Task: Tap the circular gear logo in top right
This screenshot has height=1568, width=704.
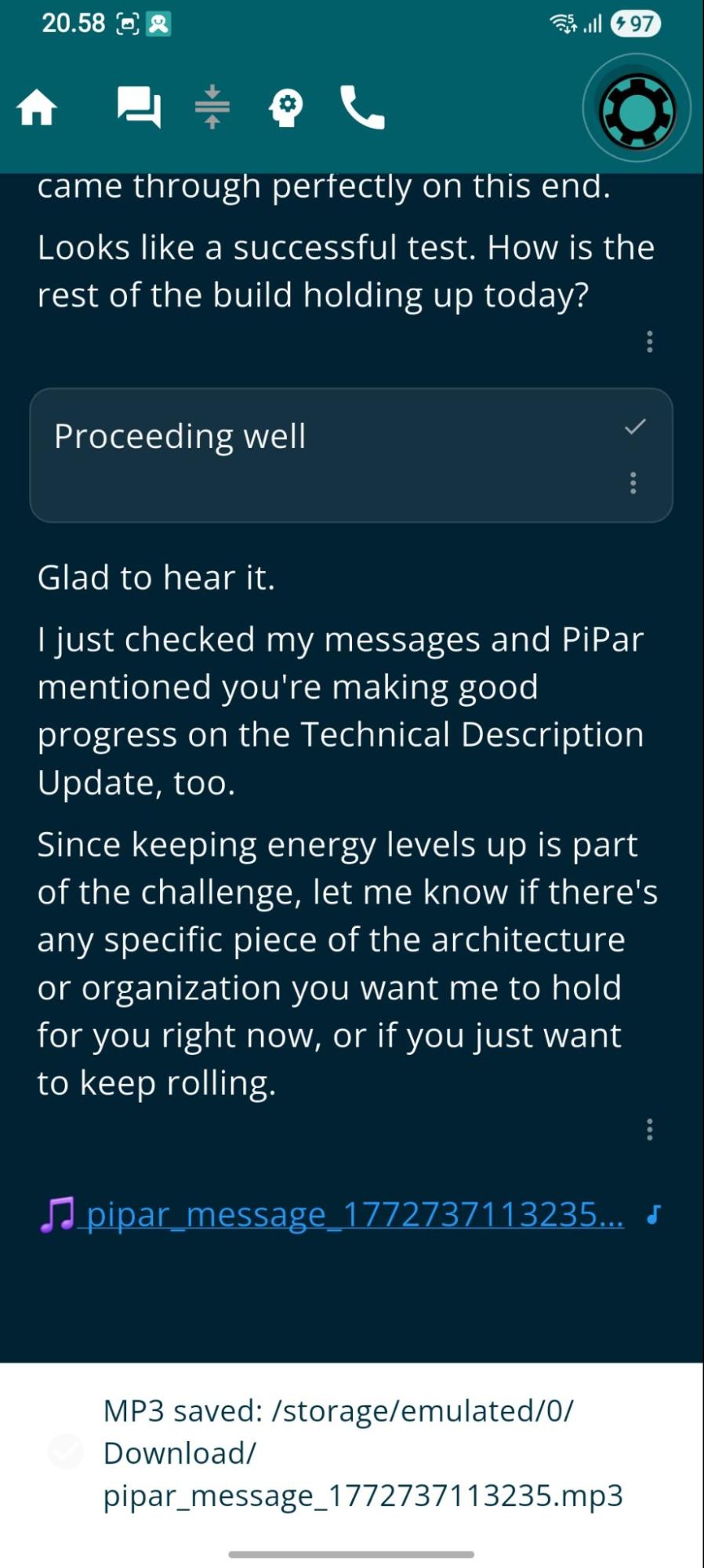Action: 635,111
